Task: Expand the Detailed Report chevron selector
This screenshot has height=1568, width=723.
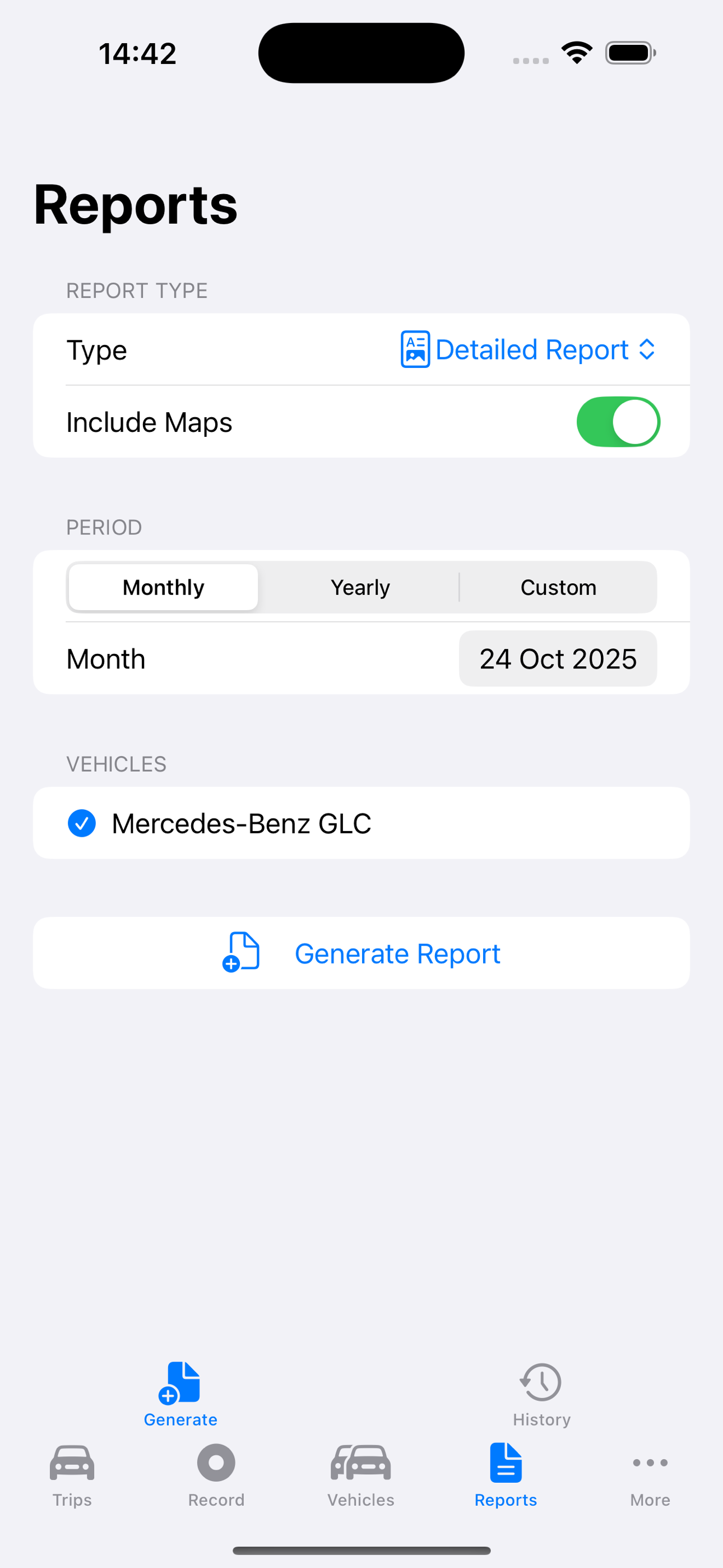Action: click(647, 349)
